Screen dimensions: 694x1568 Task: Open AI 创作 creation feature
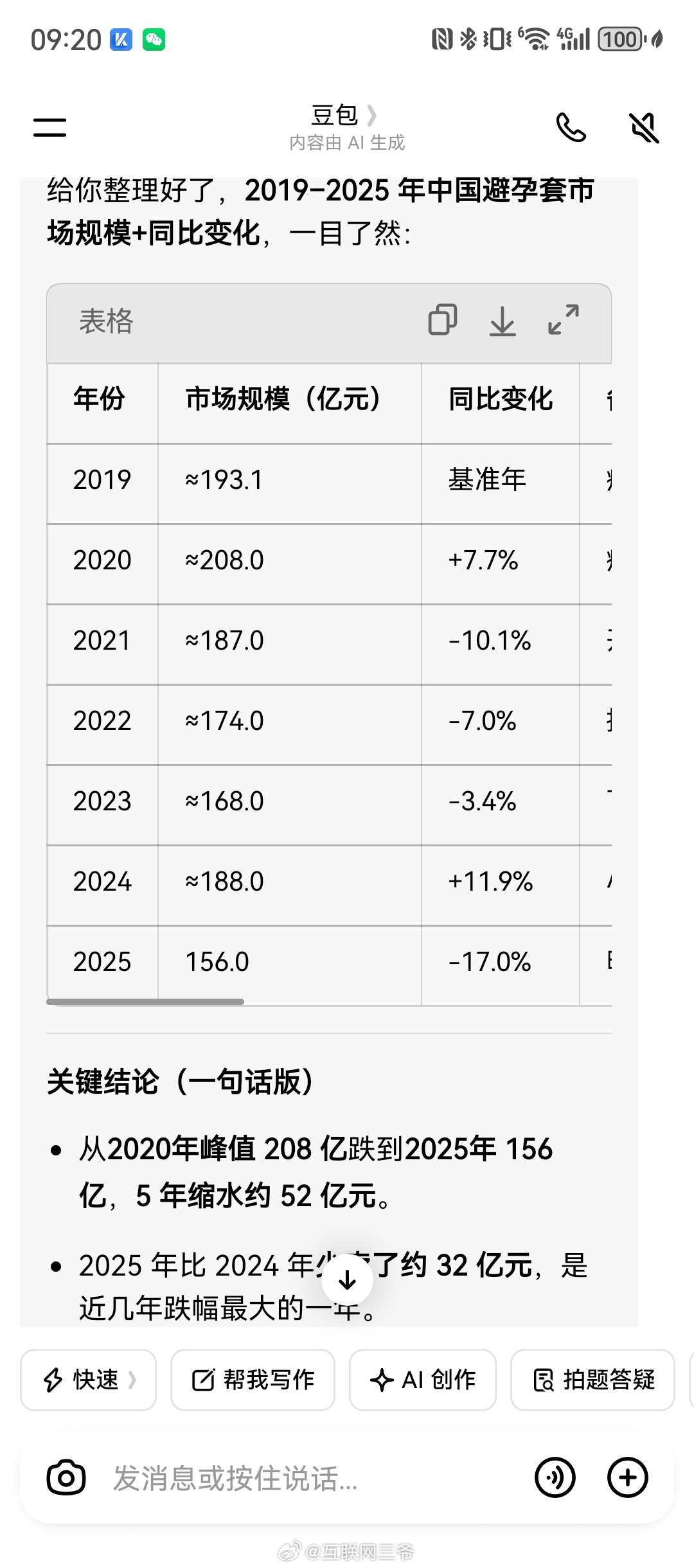coord(422,1380)
